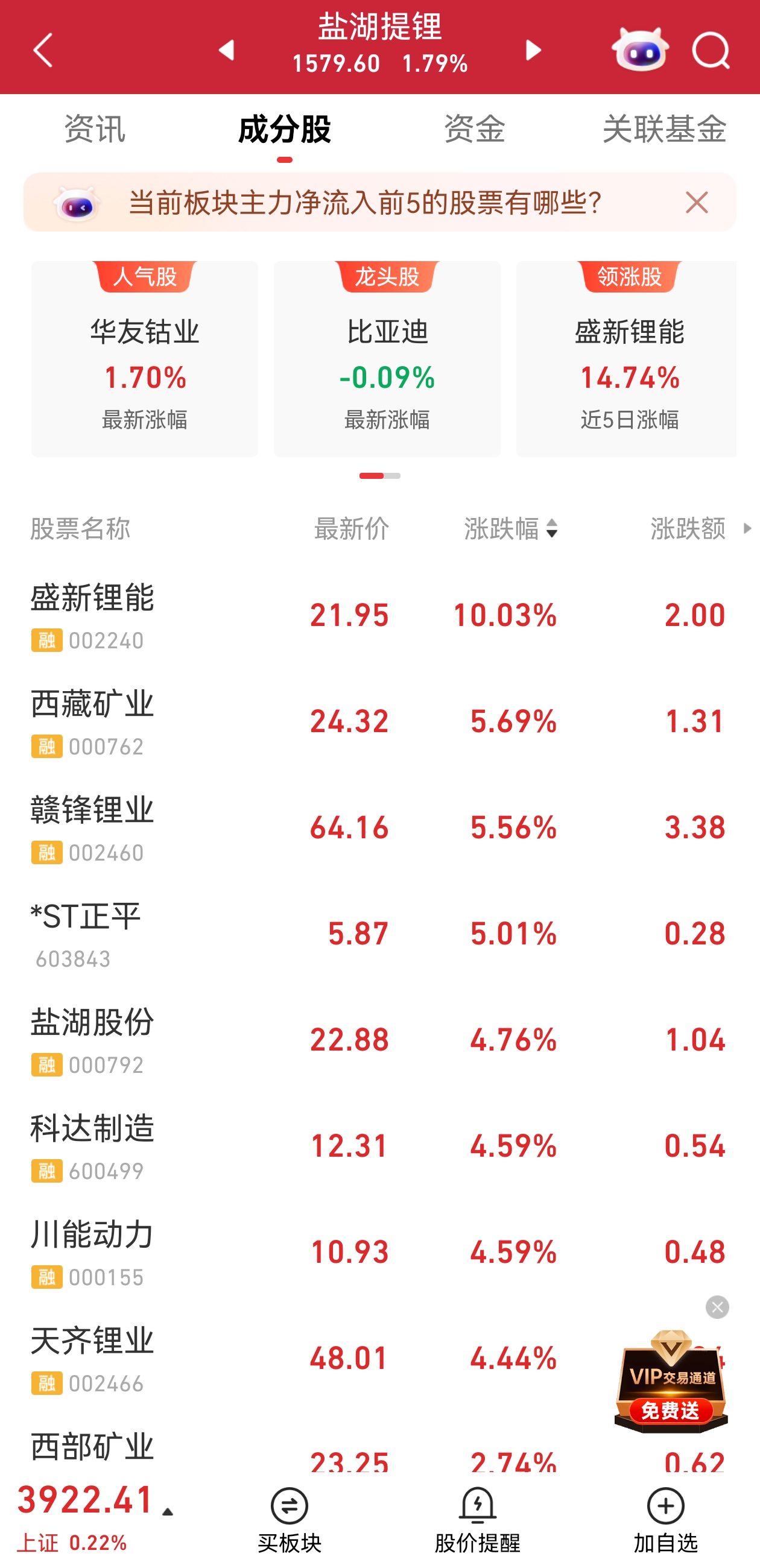
Task: Close the VIP交易通道 floating ad
Action: (x=717, y=1307)
